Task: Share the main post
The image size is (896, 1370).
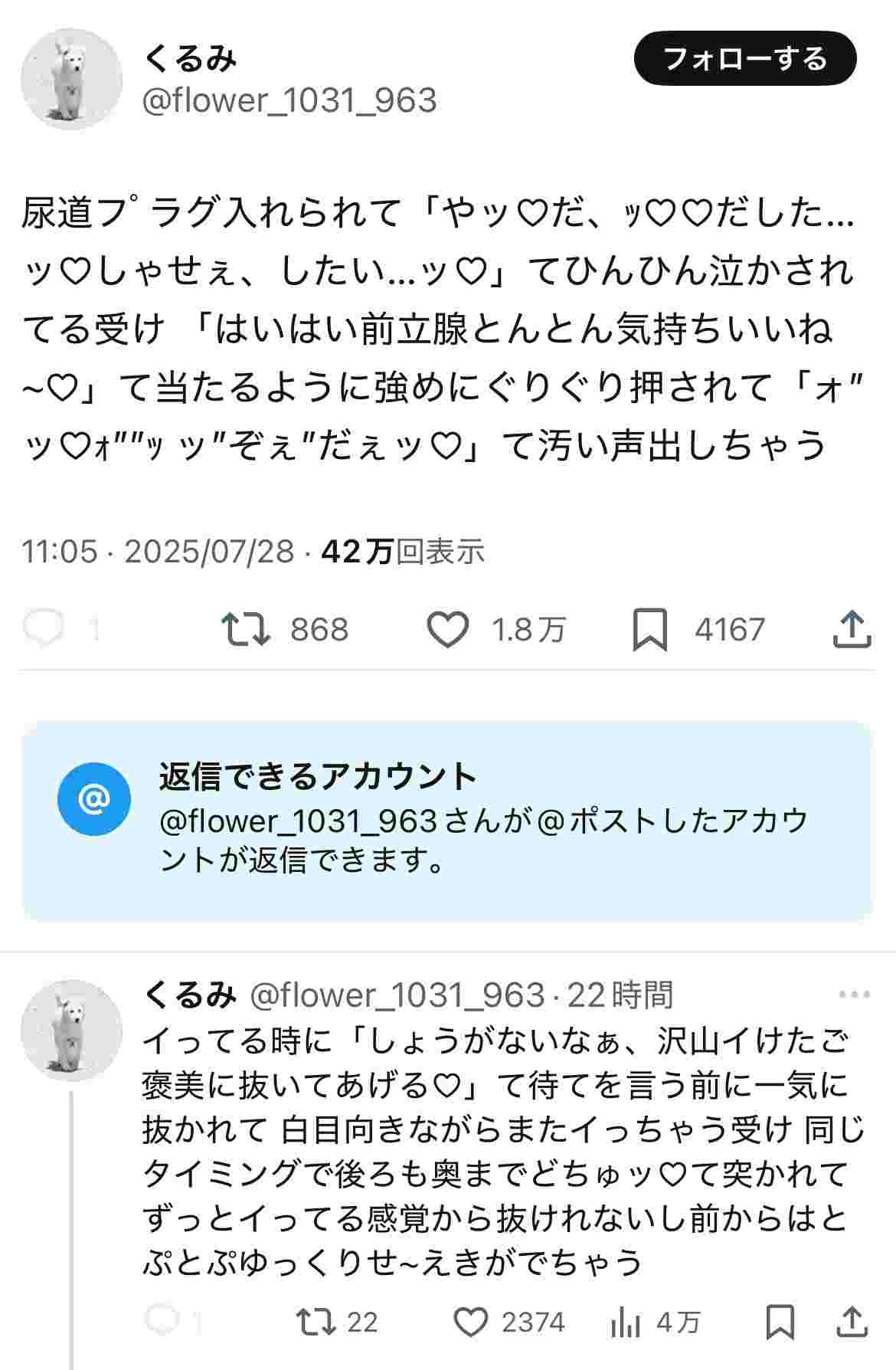Action: coord(852,629)
